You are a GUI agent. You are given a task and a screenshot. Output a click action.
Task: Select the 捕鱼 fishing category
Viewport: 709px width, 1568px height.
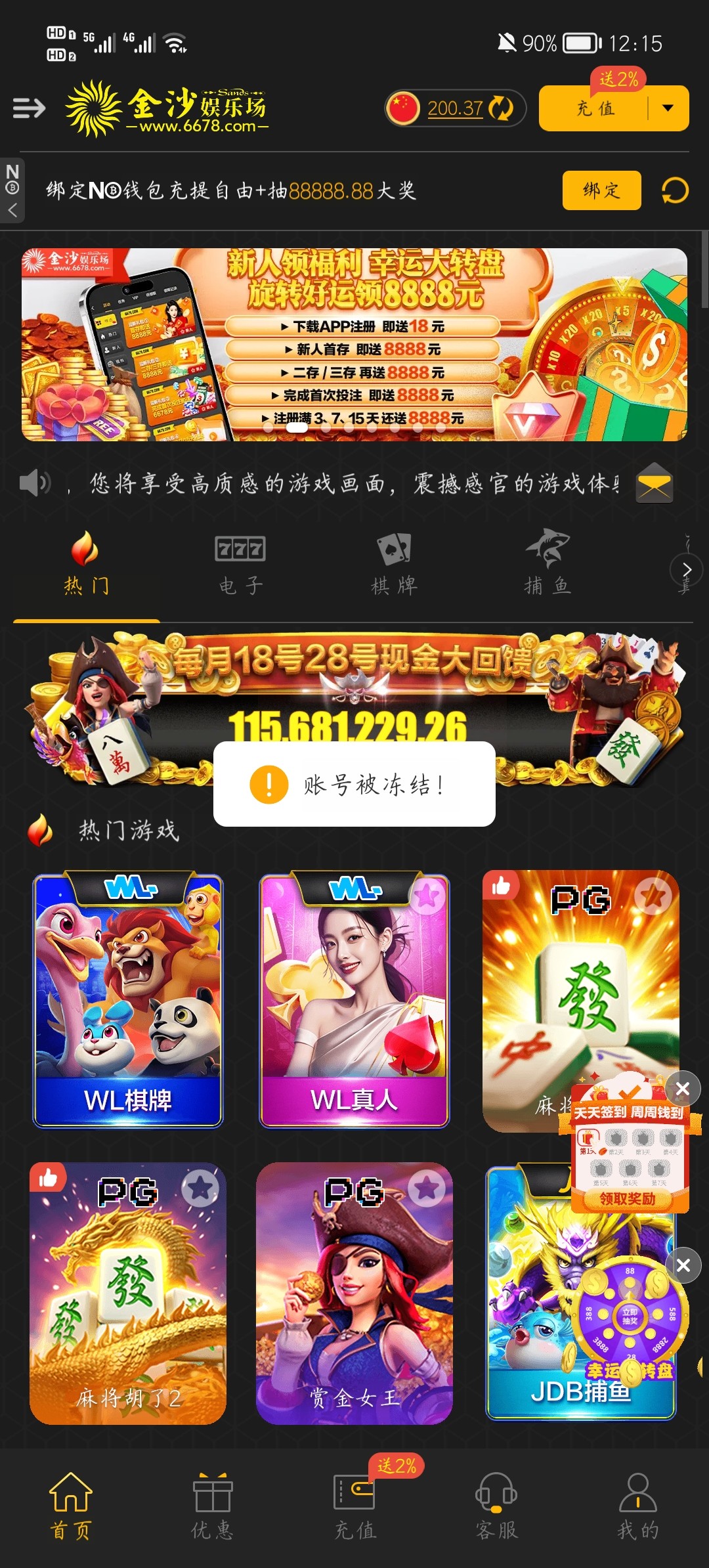tap(548, 565)
